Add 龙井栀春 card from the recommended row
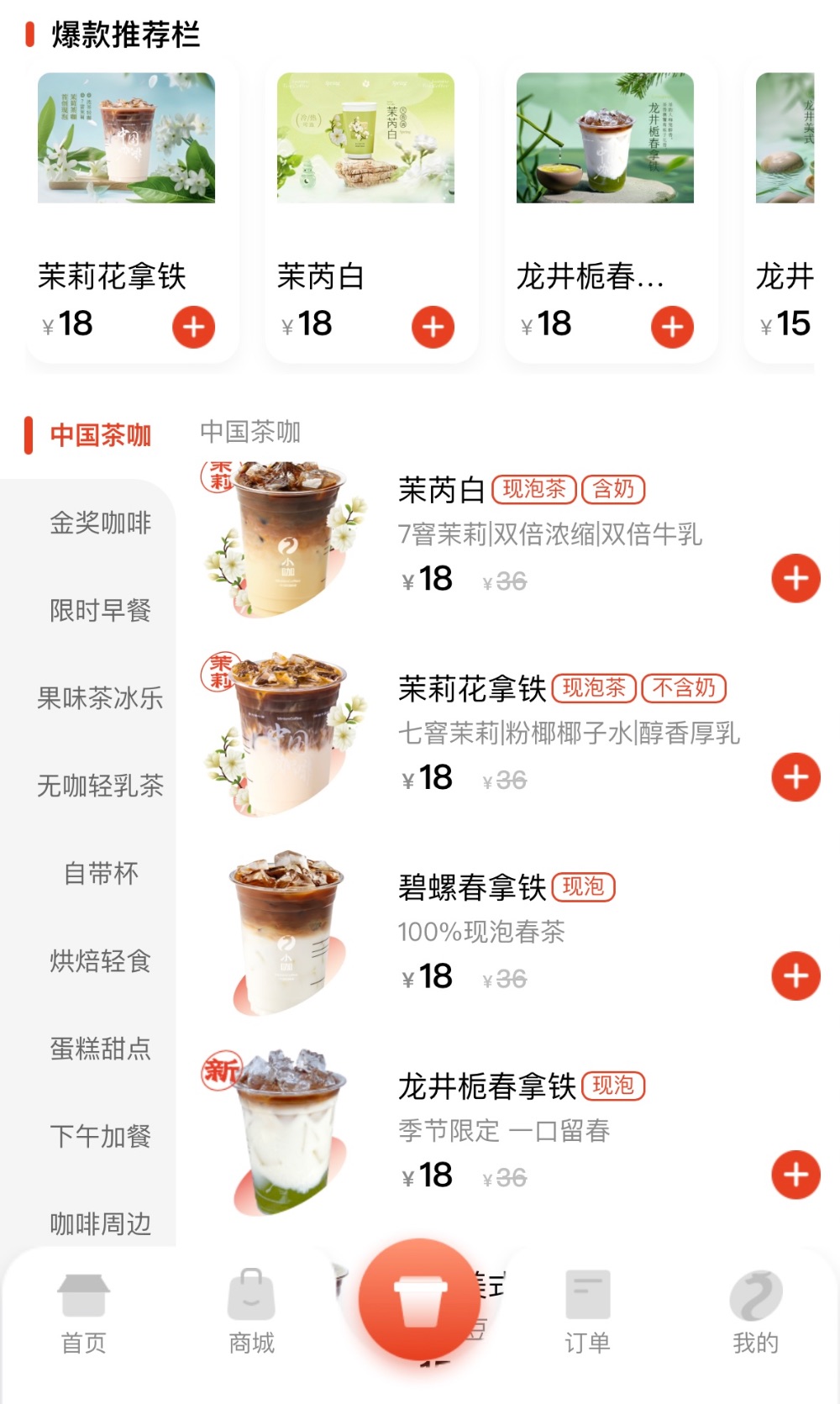 [672, 327]
